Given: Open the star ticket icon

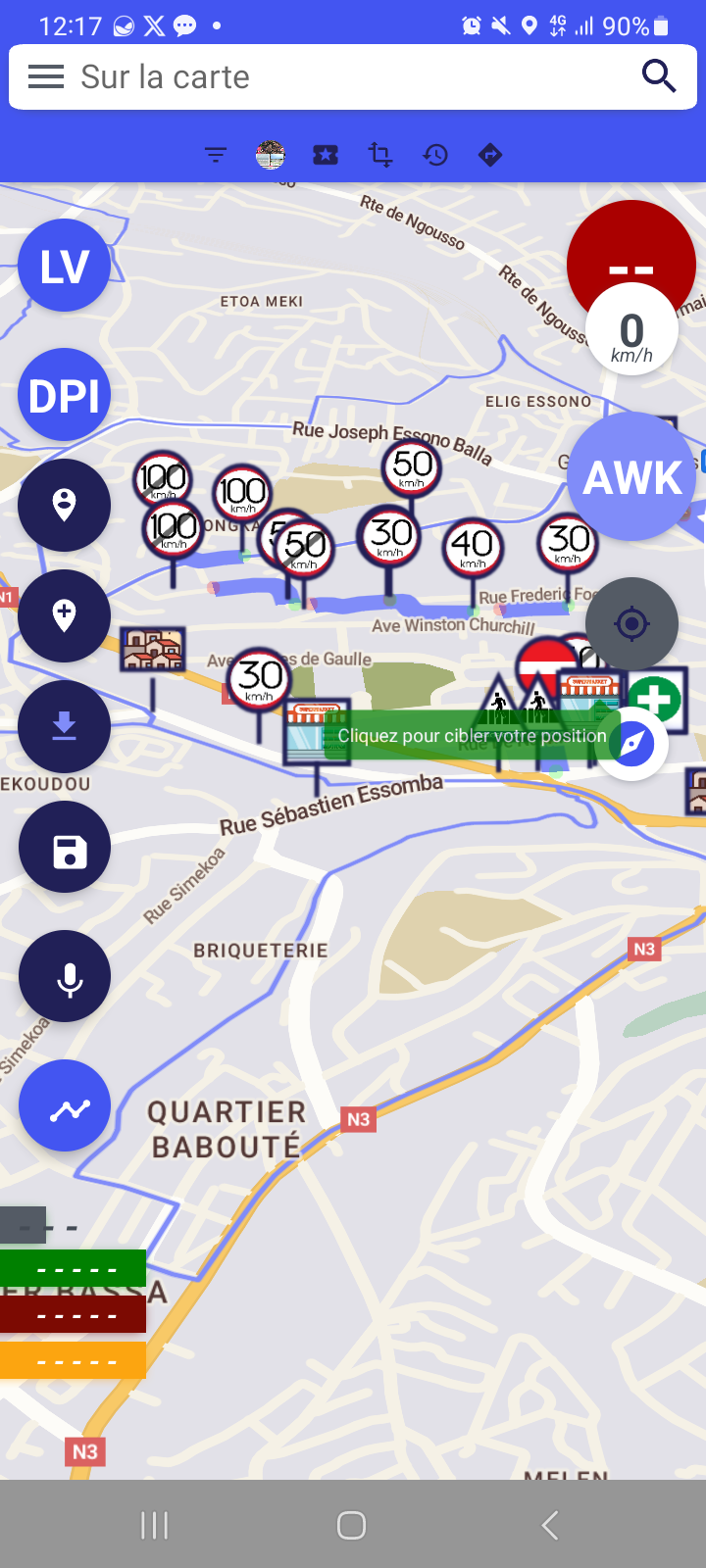Looking at the screenshot, I should [326, 155].
